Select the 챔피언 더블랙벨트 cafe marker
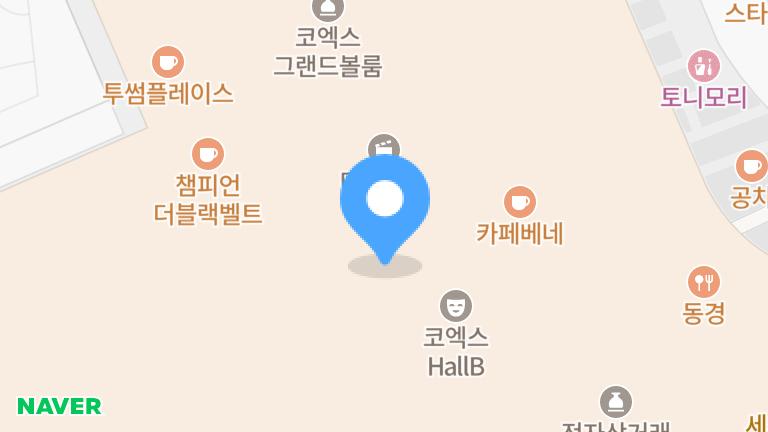The image size is (768, 432). click(208, 154)
